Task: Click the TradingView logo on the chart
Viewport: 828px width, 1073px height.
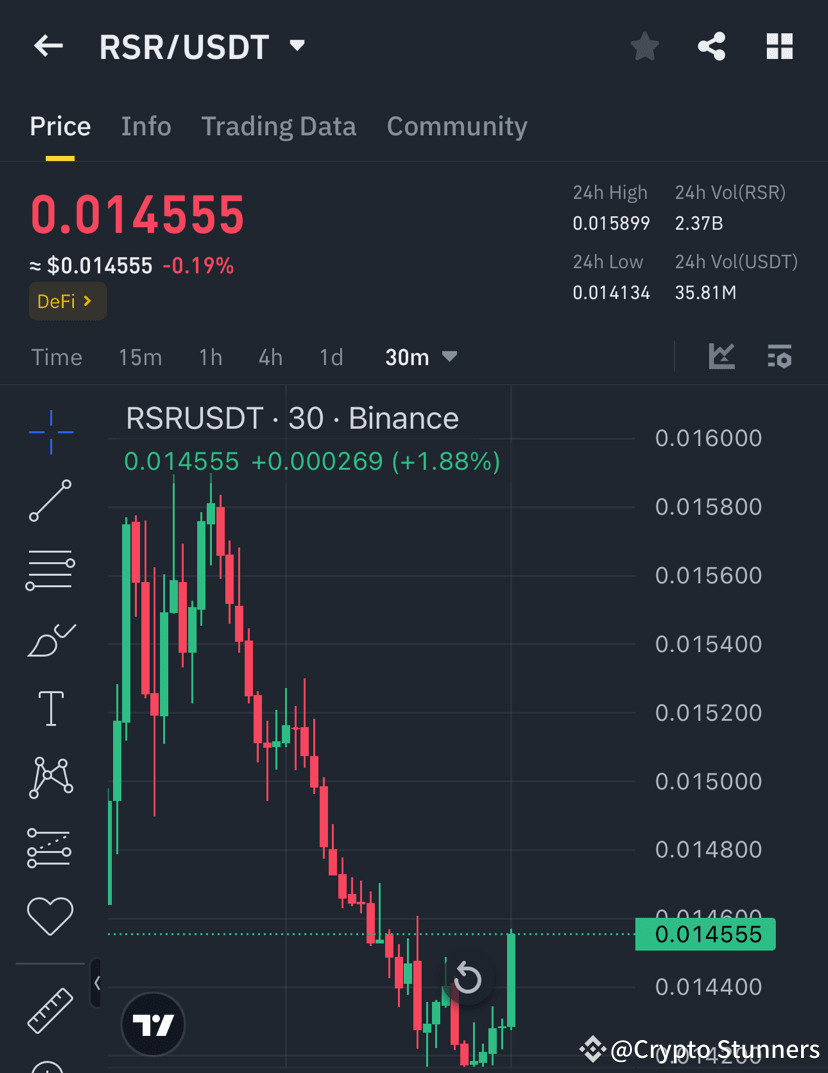Action: [152, 1024]
